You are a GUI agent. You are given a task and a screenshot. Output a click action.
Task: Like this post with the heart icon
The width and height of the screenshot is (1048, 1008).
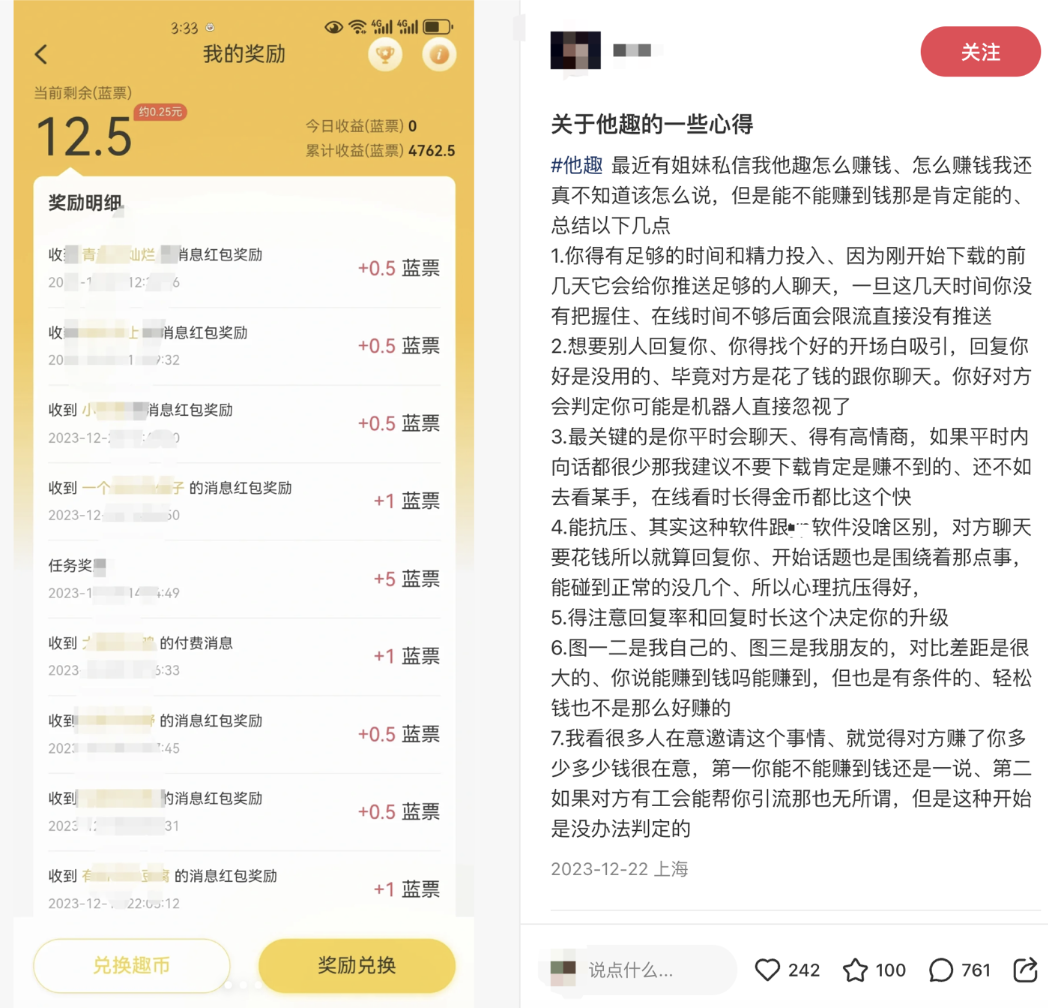(767, 969)
